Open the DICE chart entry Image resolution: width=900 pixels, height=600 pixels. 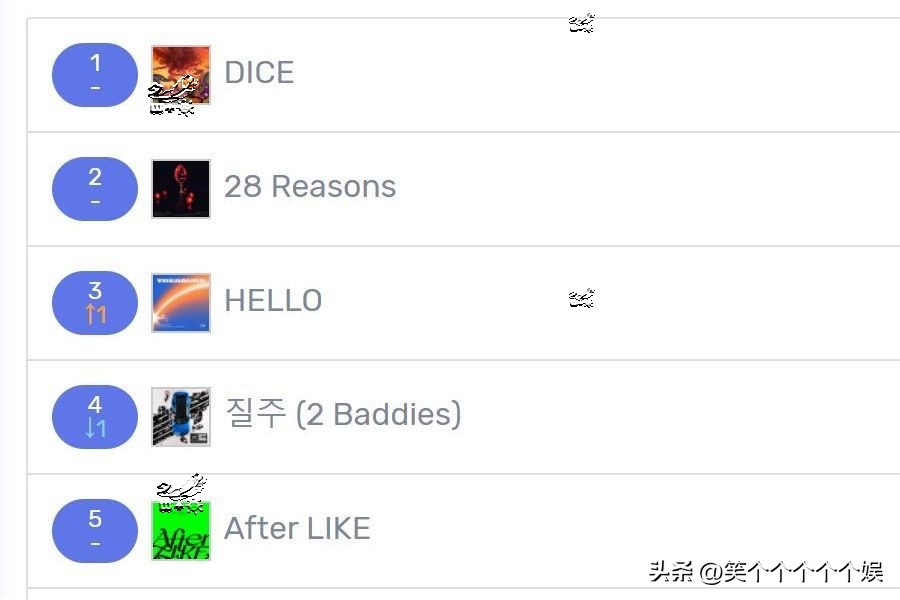(259, 73)
